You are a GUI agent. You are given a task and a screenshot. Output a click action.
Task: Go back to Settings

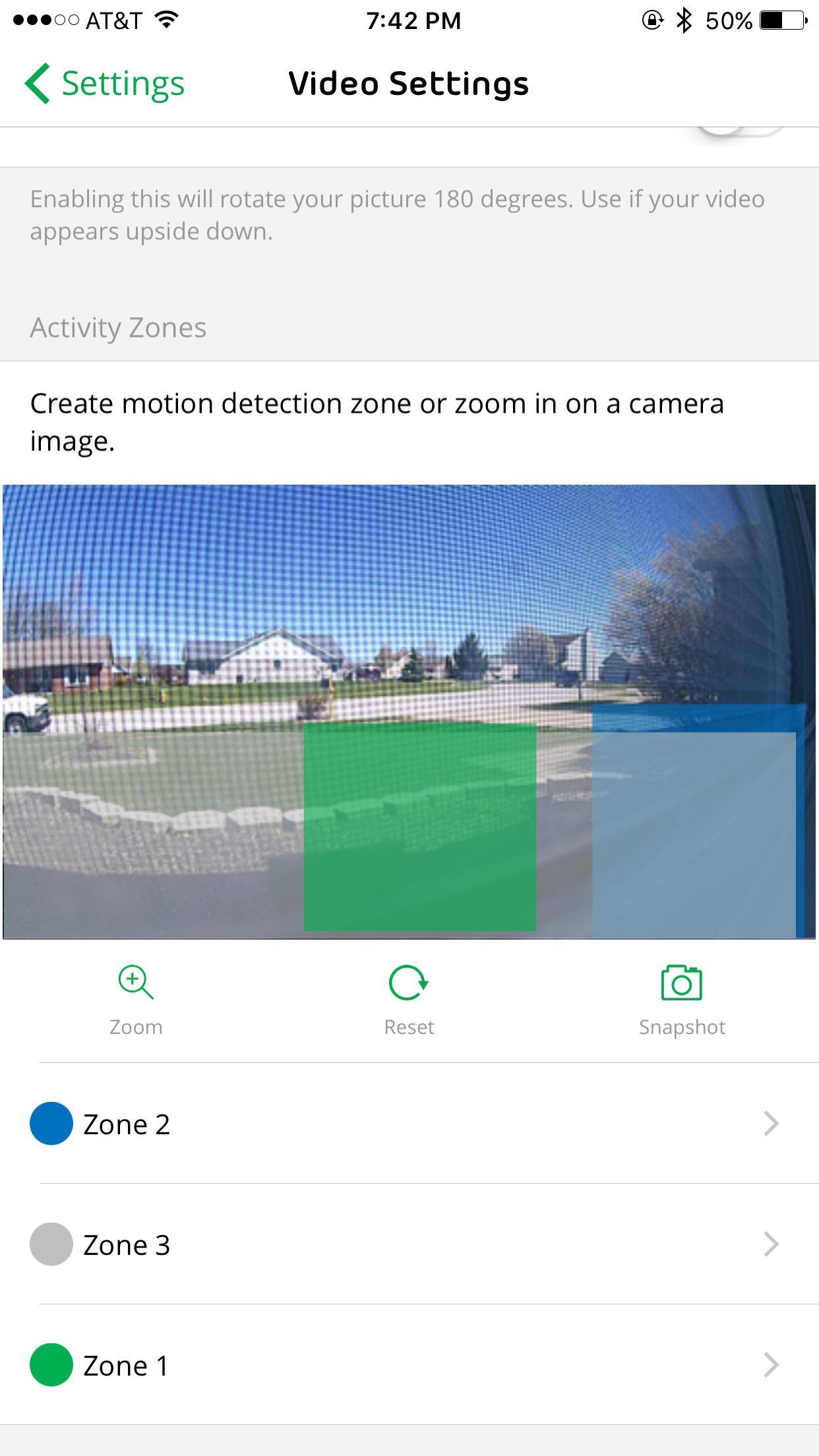[106, 84]
